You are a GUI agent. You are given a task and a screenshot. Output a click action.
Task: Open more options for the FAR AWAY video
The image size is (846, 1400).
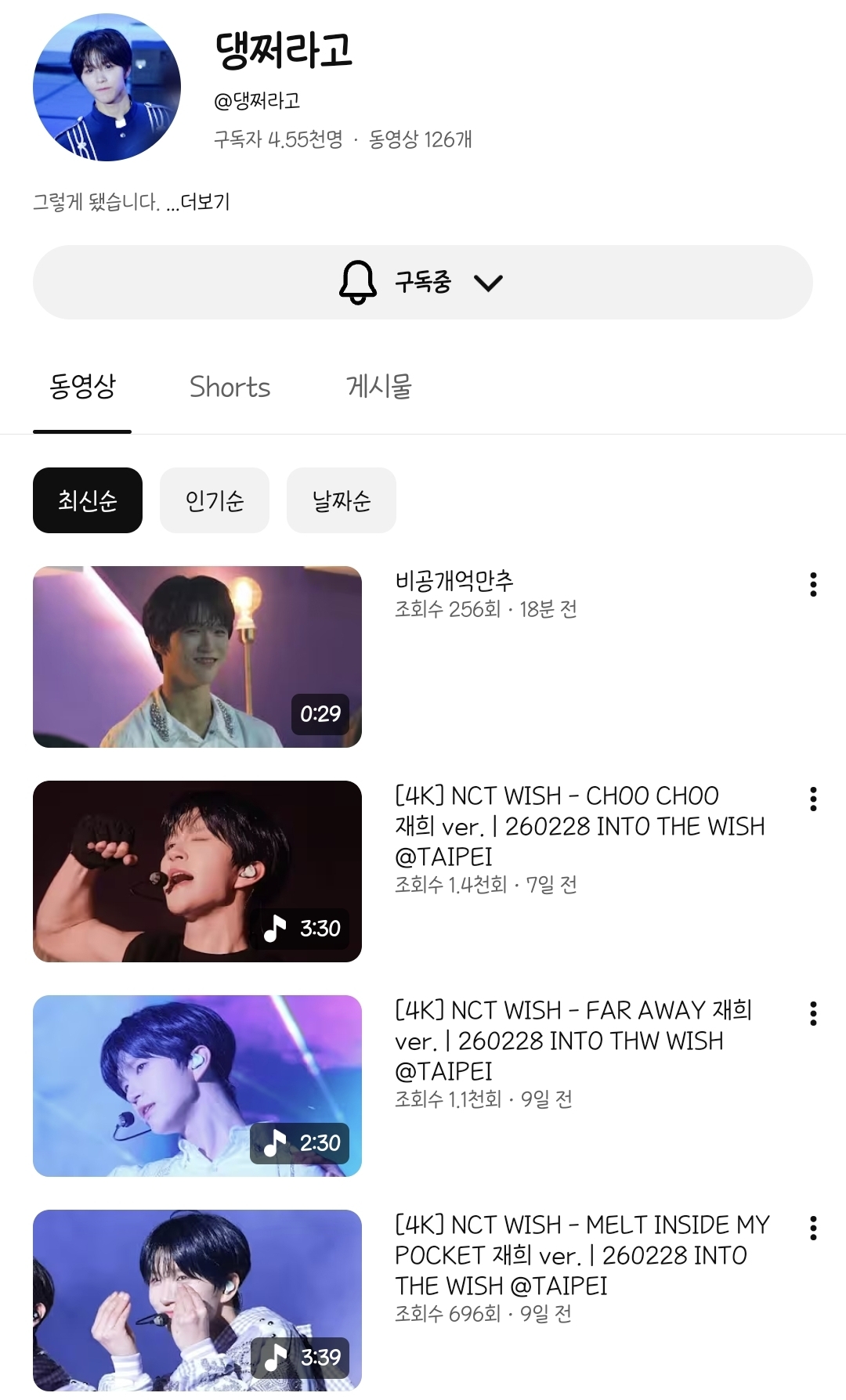coord(813,1013)
